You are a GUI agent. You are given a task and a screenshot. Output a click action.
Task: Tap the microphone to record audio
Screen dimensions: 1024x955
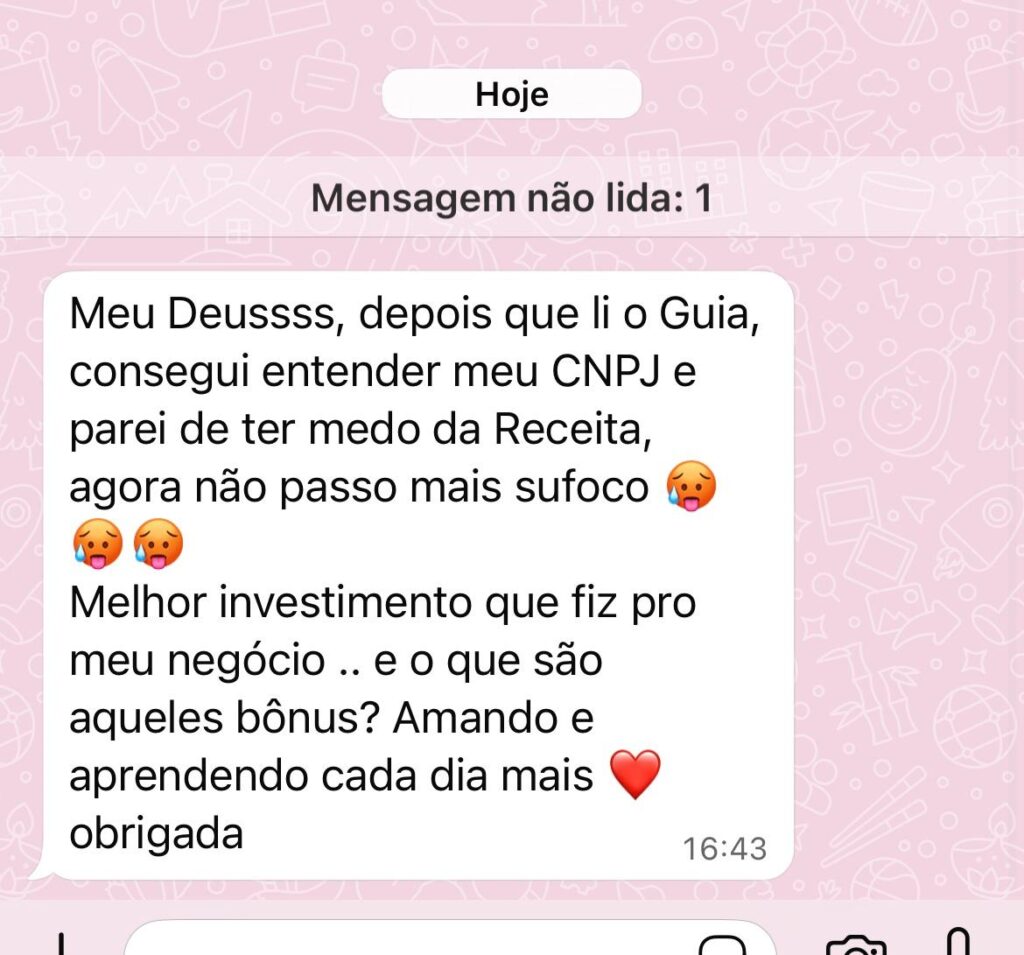[959, 944]
